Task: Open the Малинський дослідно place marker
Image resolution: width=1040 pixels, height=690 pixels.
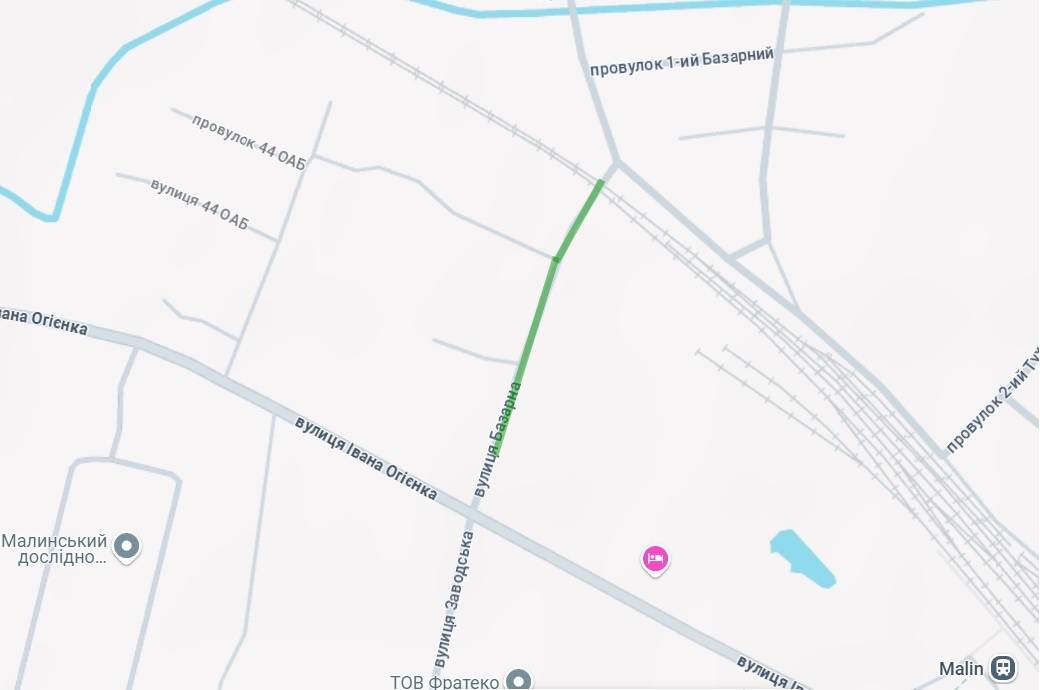Action: tap(127, 546)
